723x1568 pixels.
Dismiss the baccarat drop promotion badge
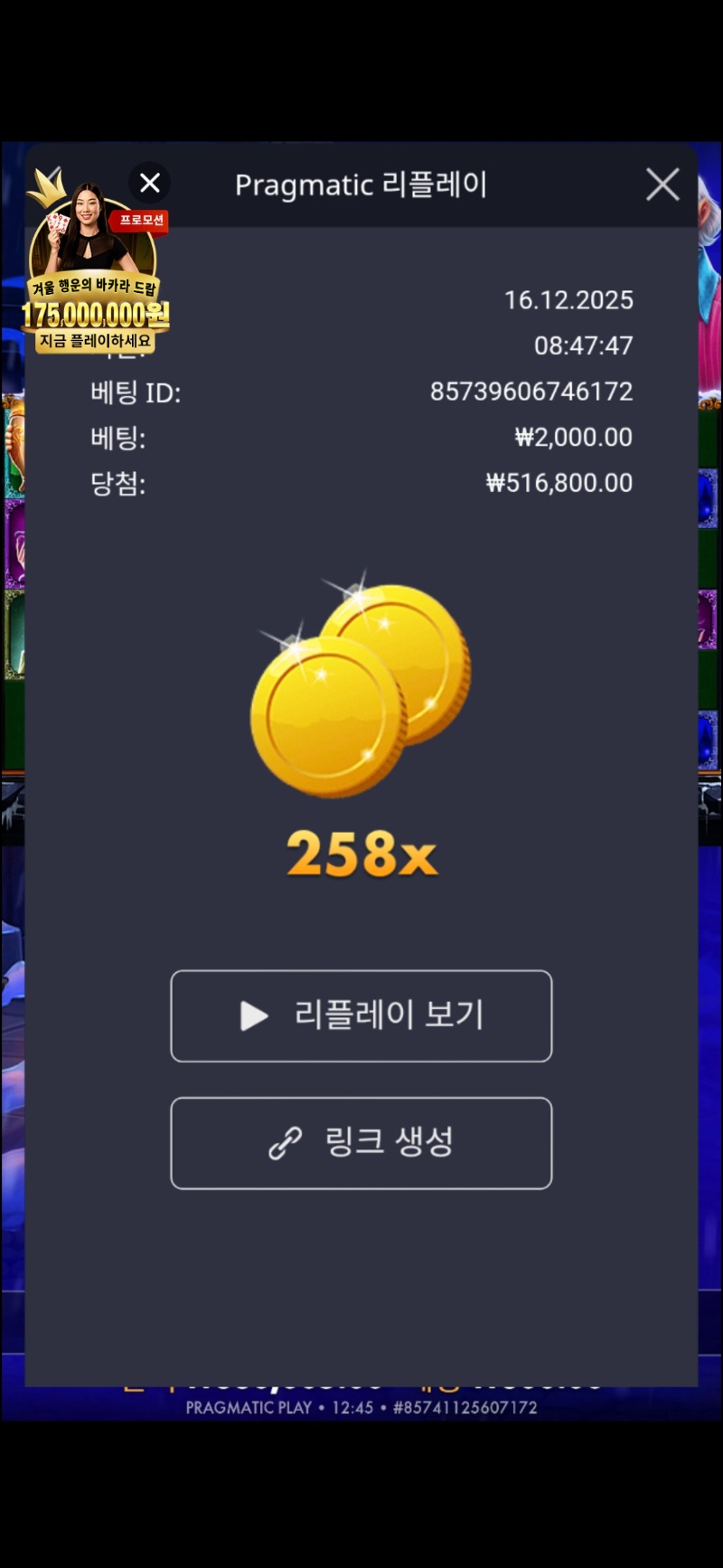150,183
